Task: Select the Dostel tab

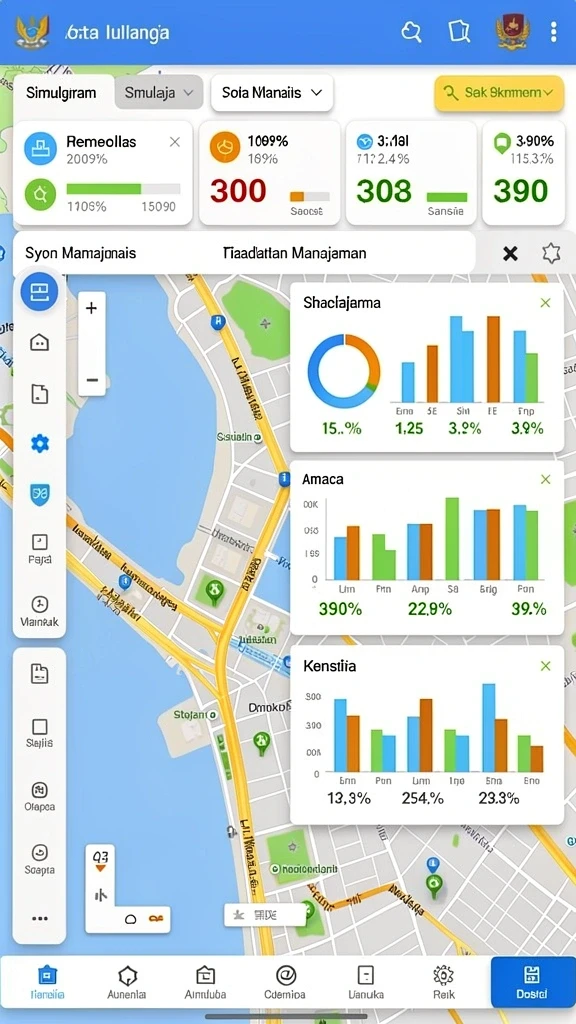Action: click(x=532, y=983)
